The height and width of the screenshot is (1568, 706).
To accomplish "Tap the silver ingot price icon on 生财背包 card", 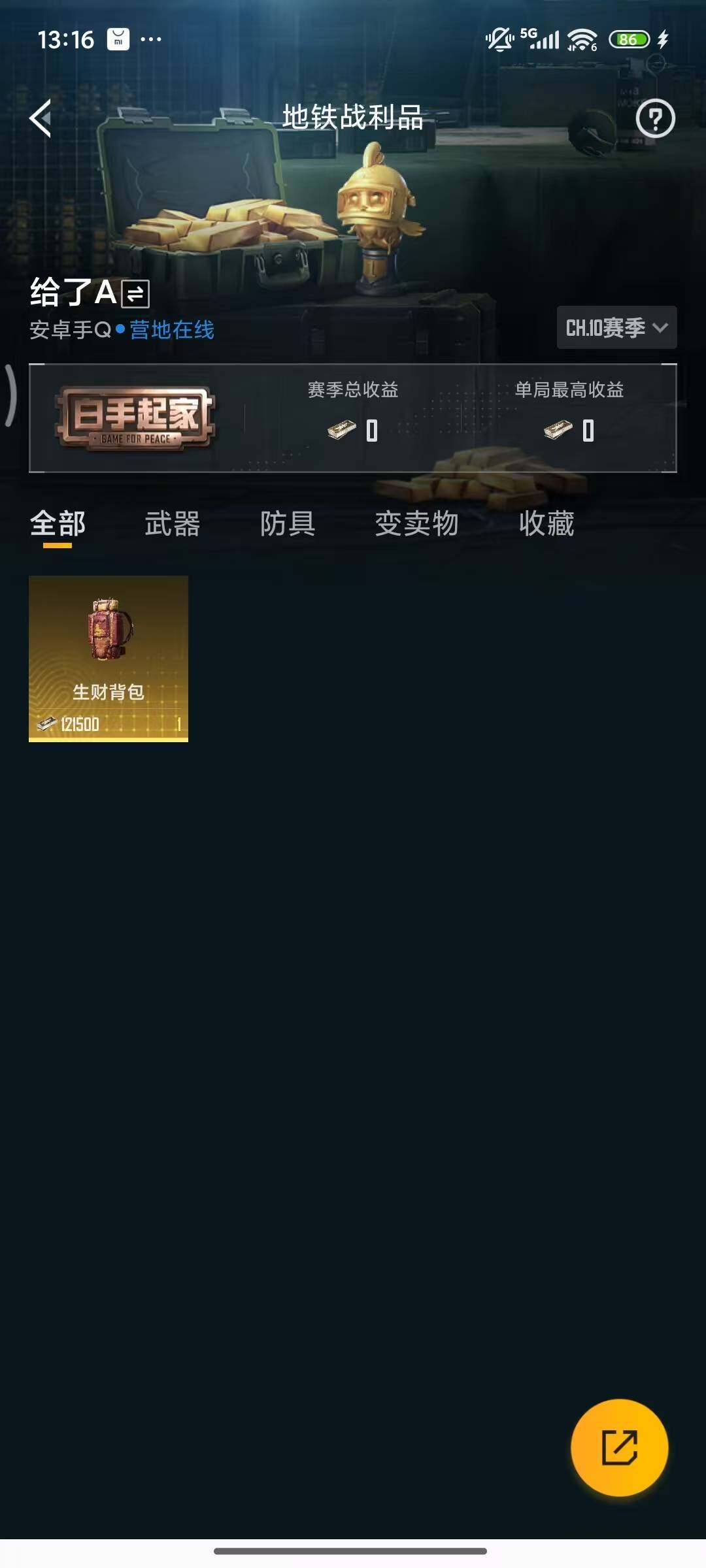I will click(x=47, y=723).
